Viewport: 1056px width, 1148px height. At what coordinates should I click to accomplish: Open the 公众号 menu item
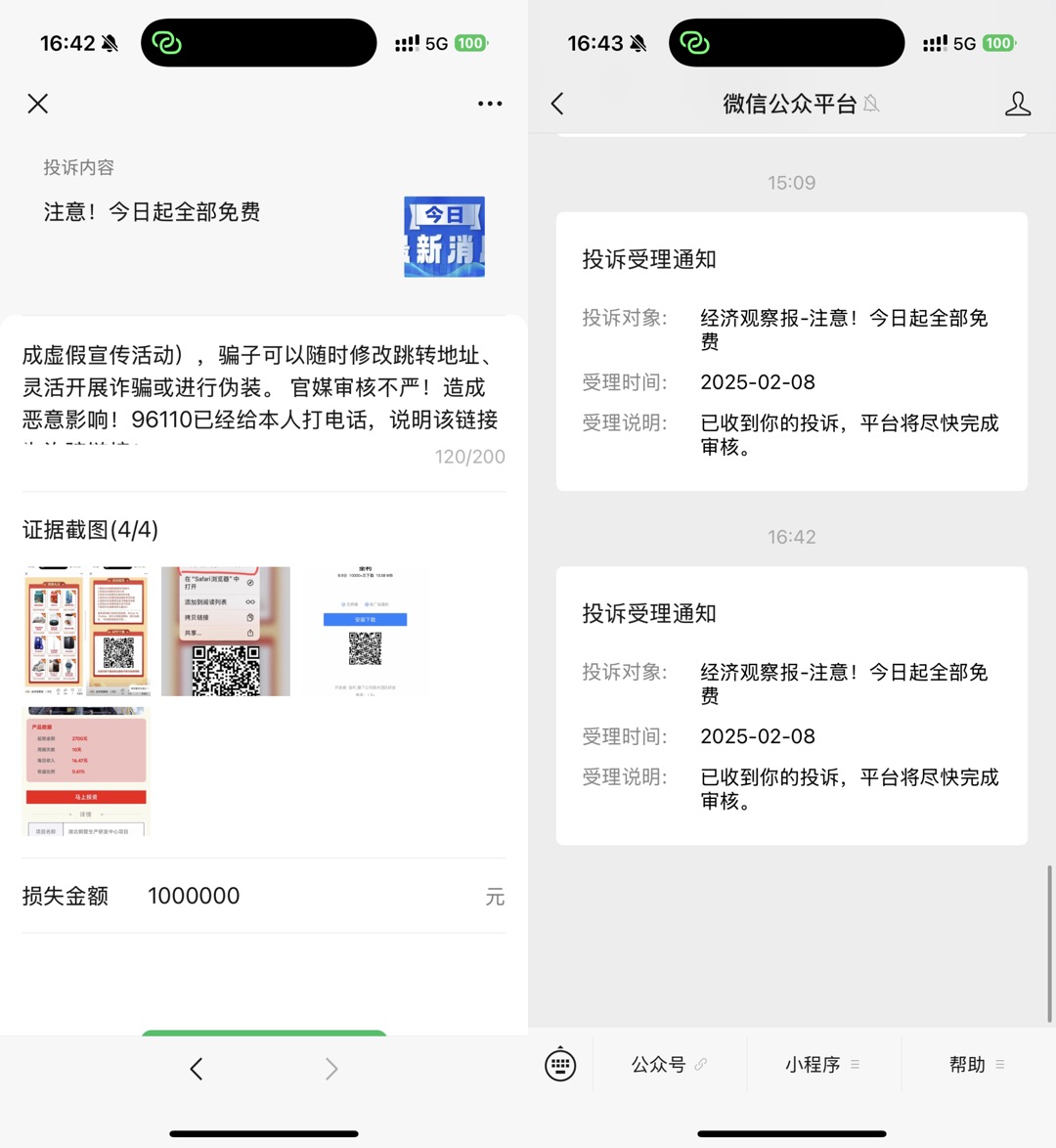pyautogui.click(x=669, y=1065)
